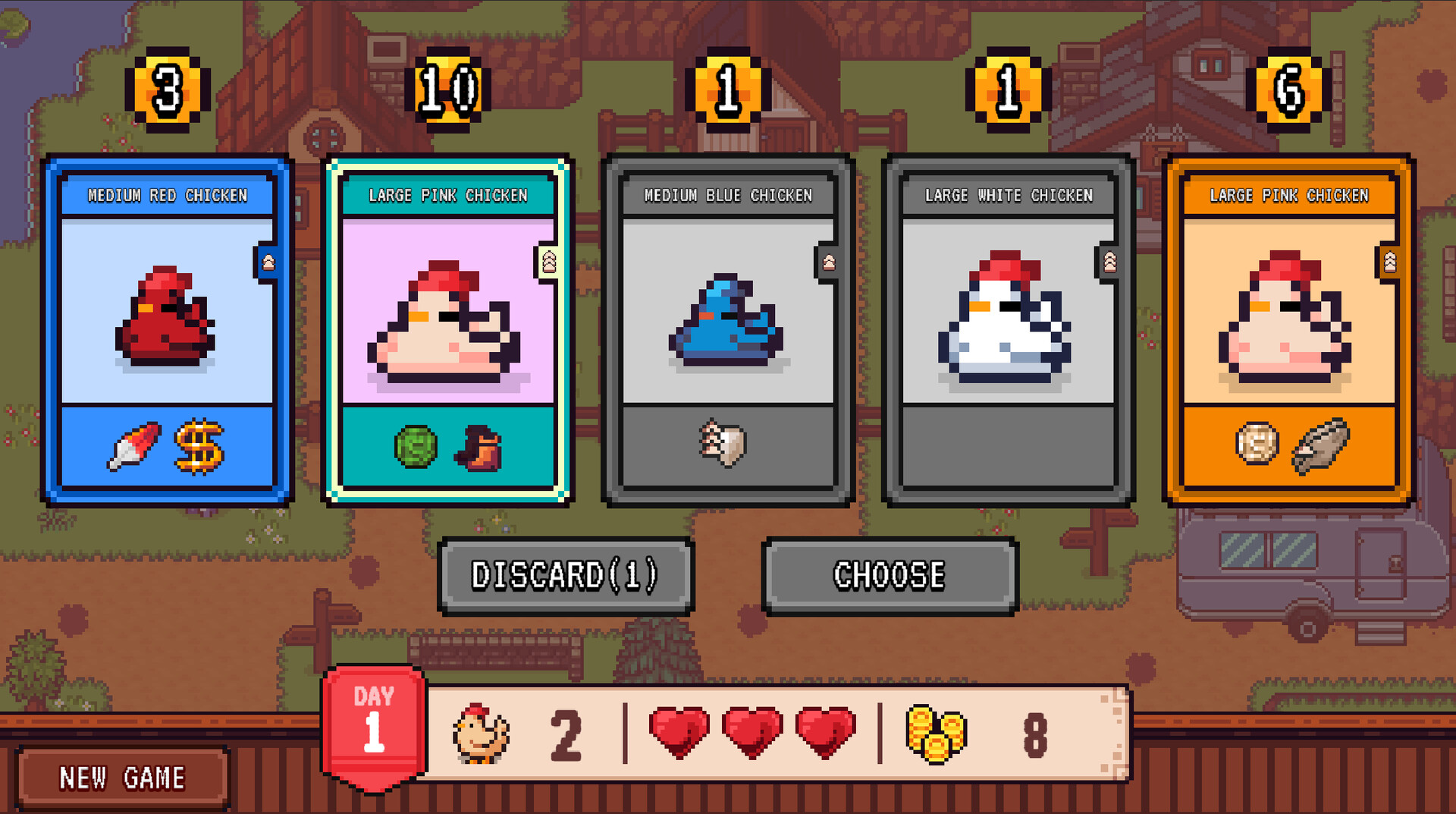The width and height of the screenshot is (1456, 814).
Task: Choose the Large White Chicken card
Action: (x=1008, y=331)
